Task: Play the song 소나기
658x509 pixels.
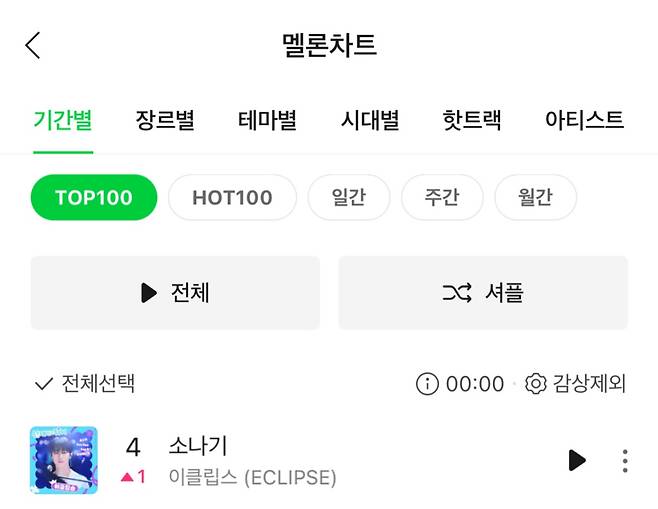Action: click(576, 460)
